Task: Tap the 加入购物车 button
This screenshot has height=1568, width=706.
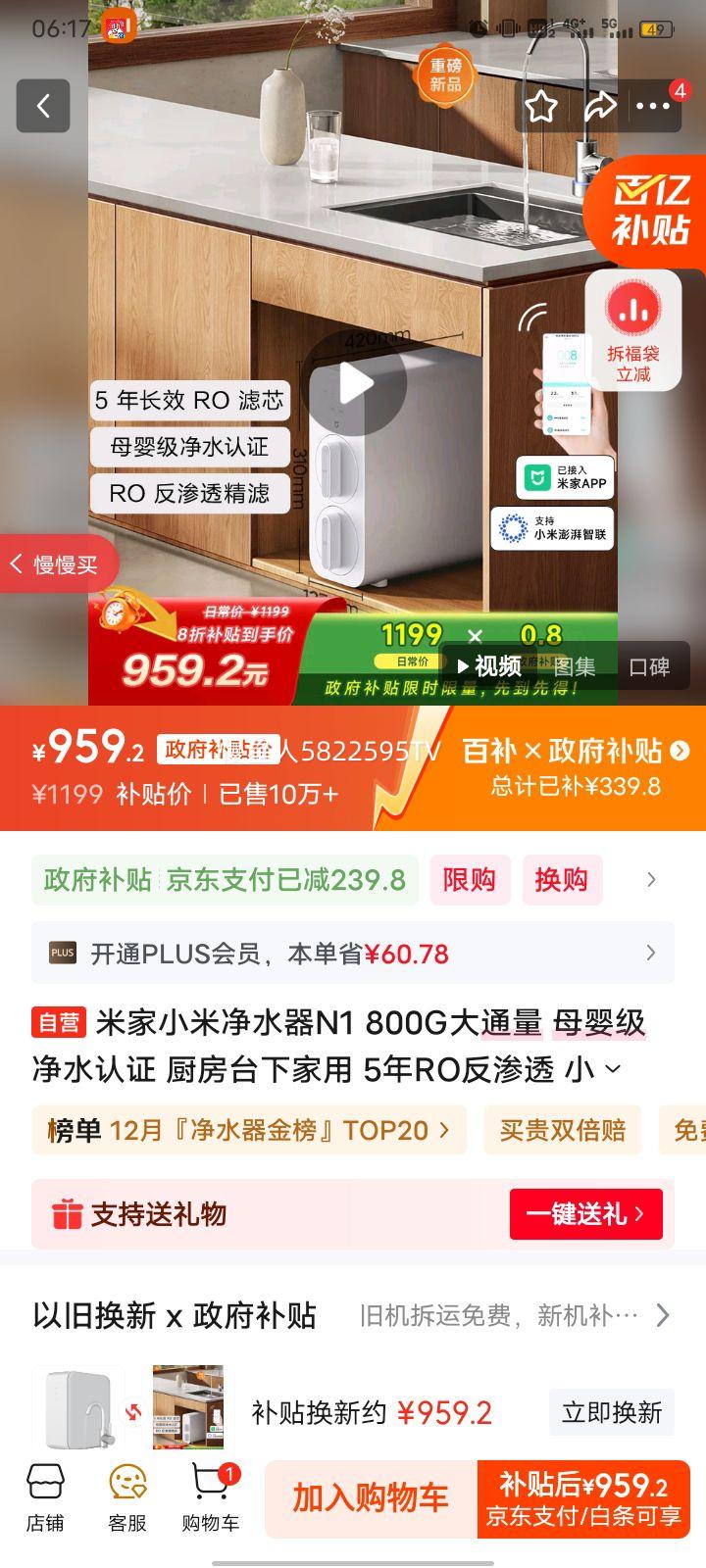Action: point(367,1498)
